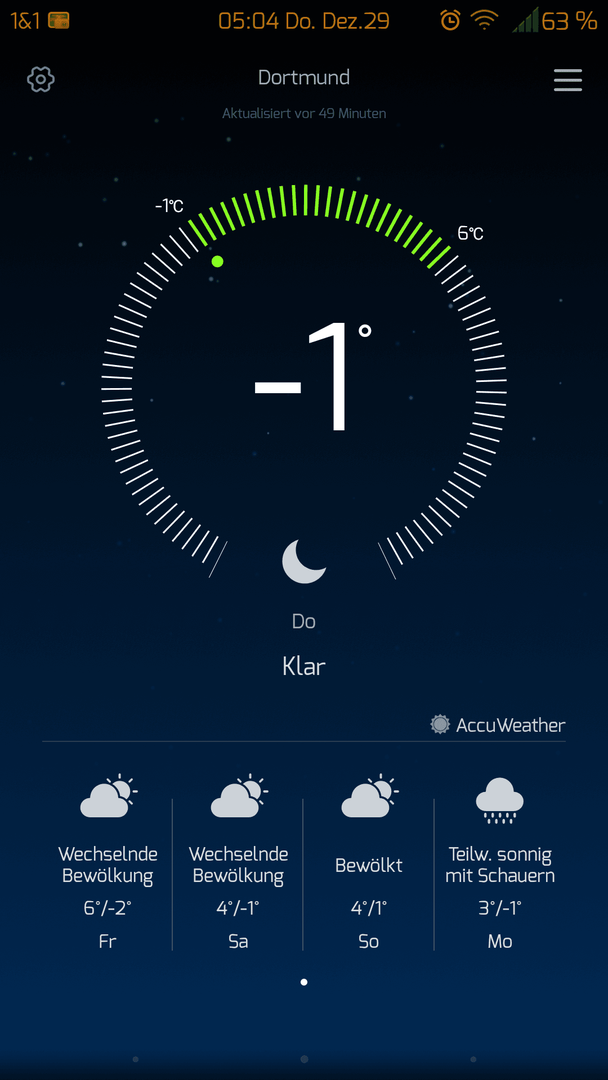The image size is (608, 1080).
Task: Open Saturday's forecast card
Action: pyautogui.click(x=238, y=862)
